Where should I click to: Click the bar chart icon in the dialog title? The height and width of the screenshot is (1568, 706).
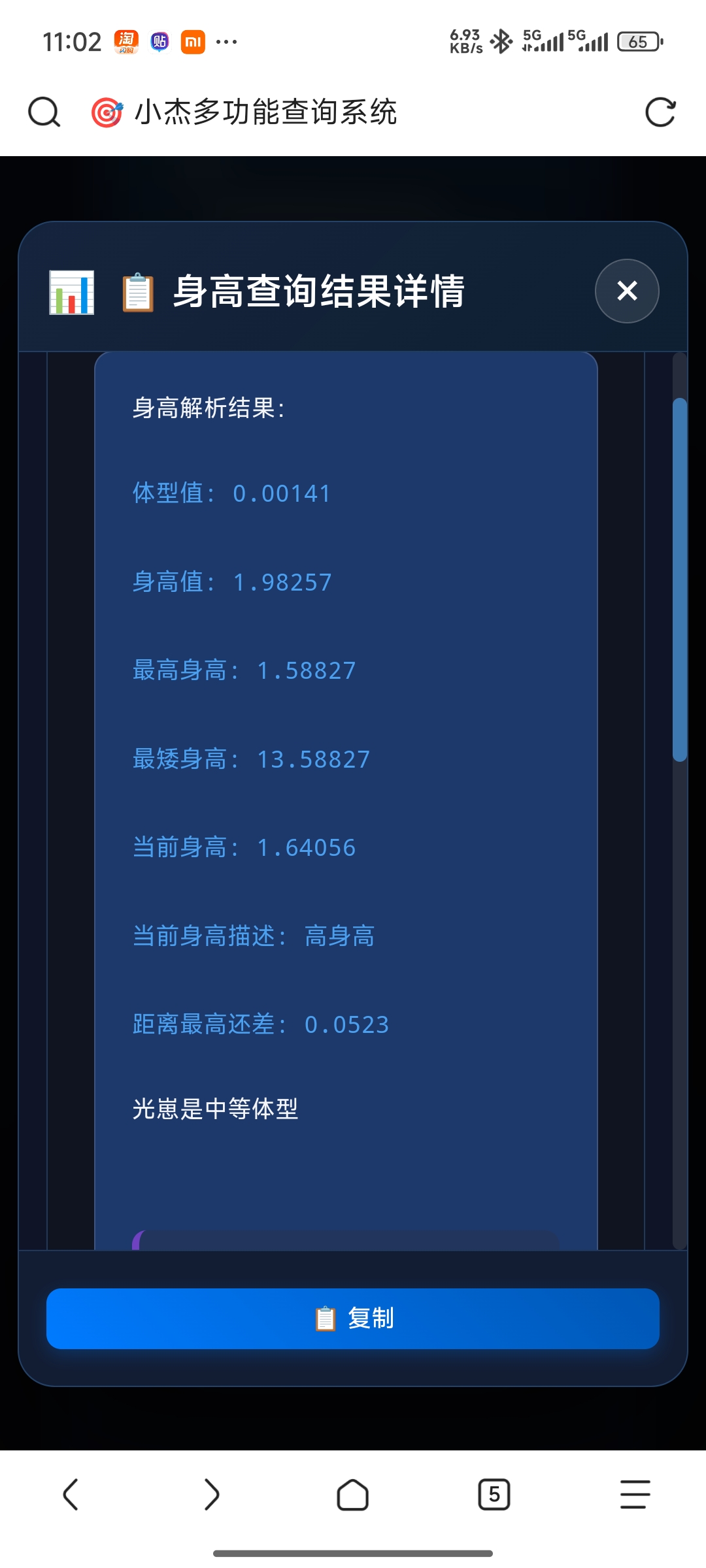(72, 291)
